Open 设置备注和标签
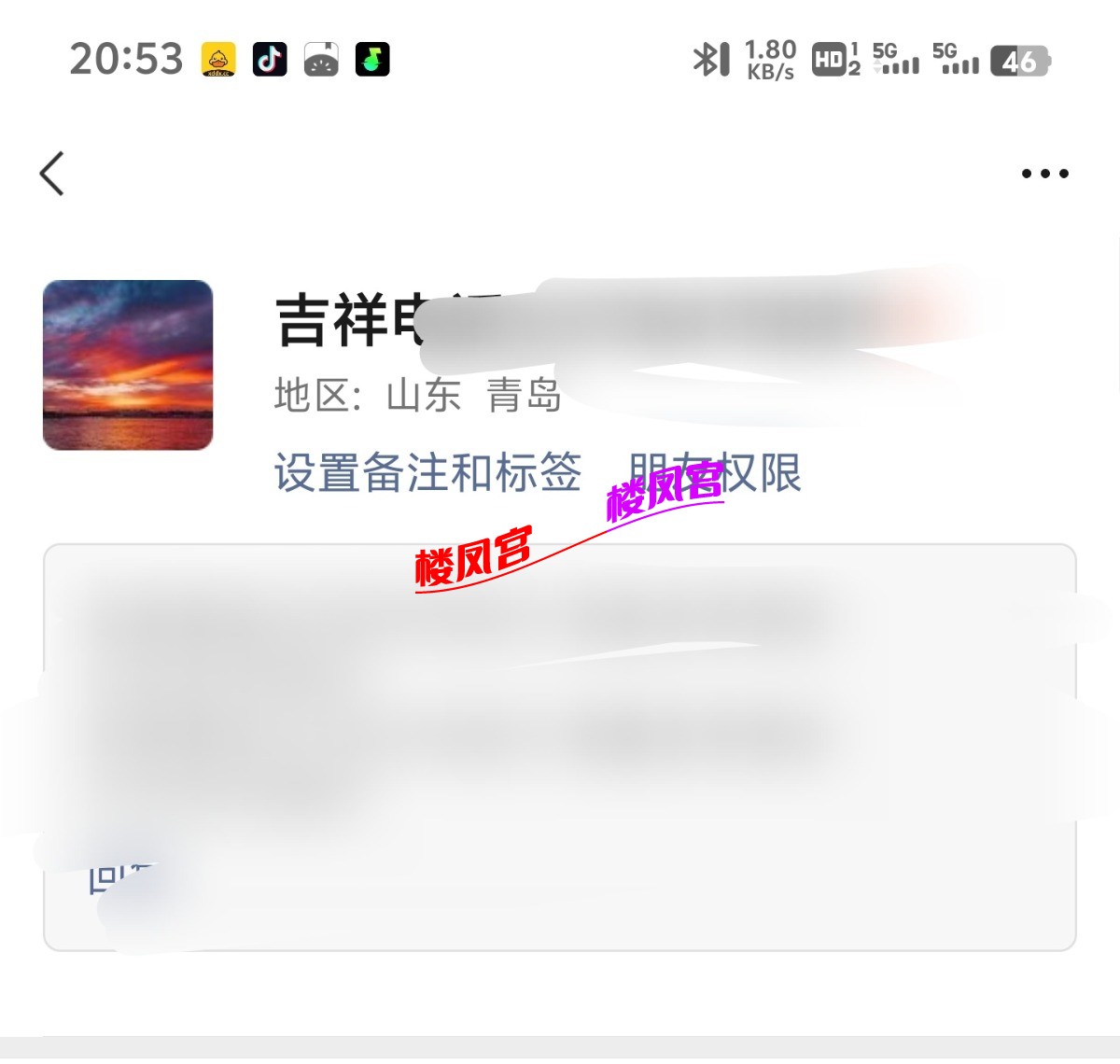Screen dimensions: 1120x1064 (x=427, y=472)
